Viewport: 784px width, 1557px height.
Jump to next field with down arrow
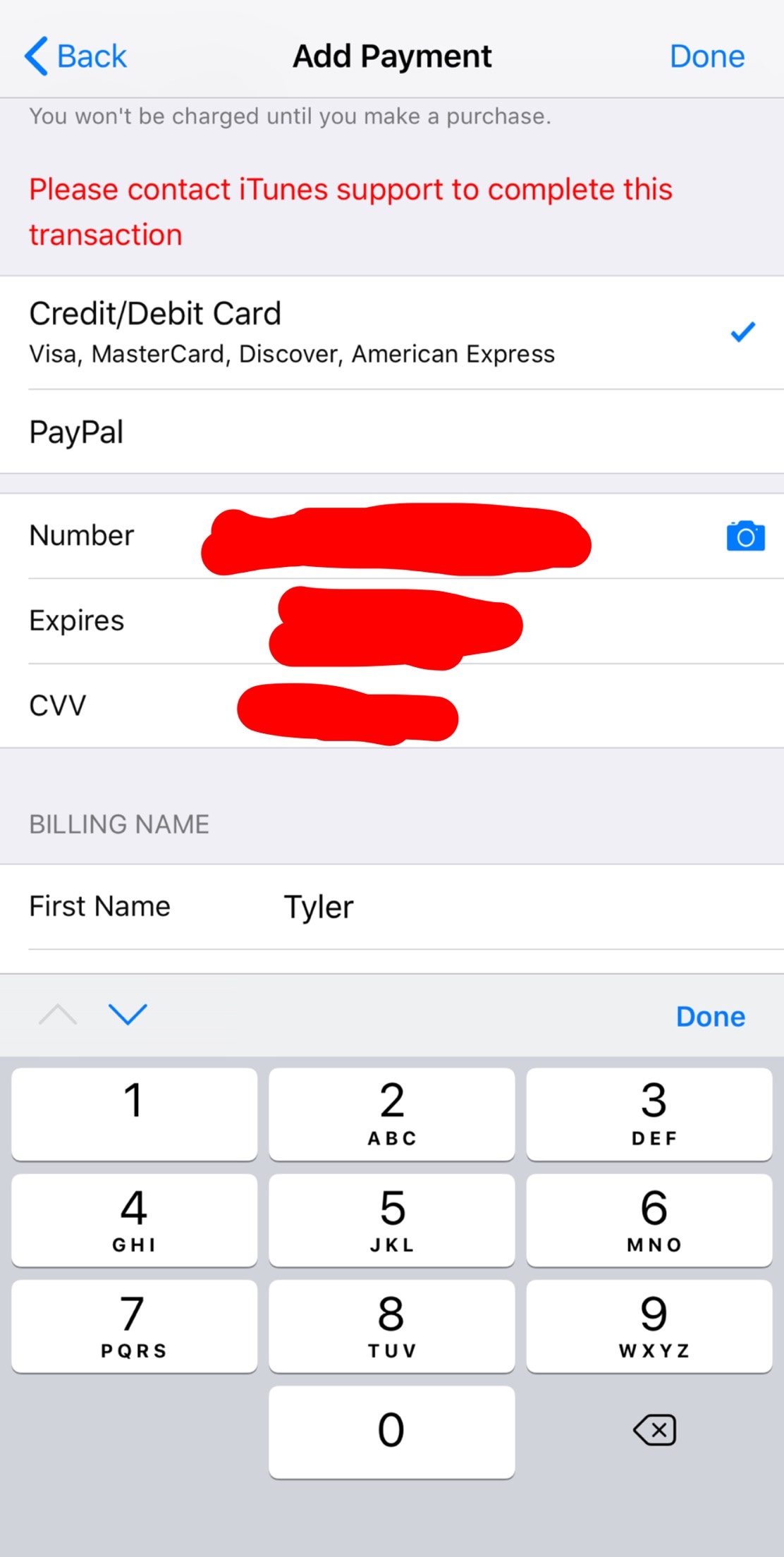(128, 1015)
